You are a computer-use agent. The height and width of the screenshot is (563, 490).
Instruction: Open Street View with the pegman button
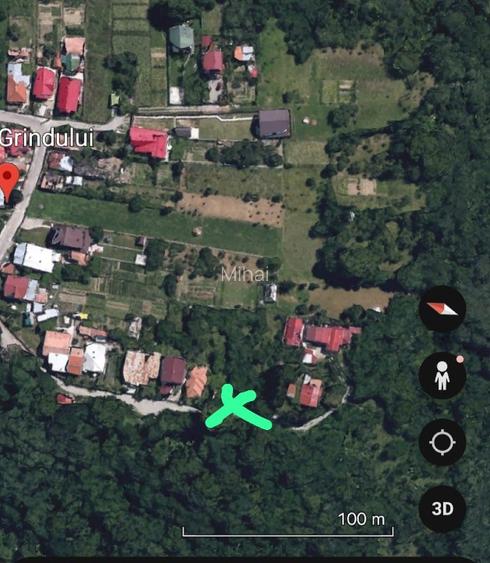pos(442,376)
